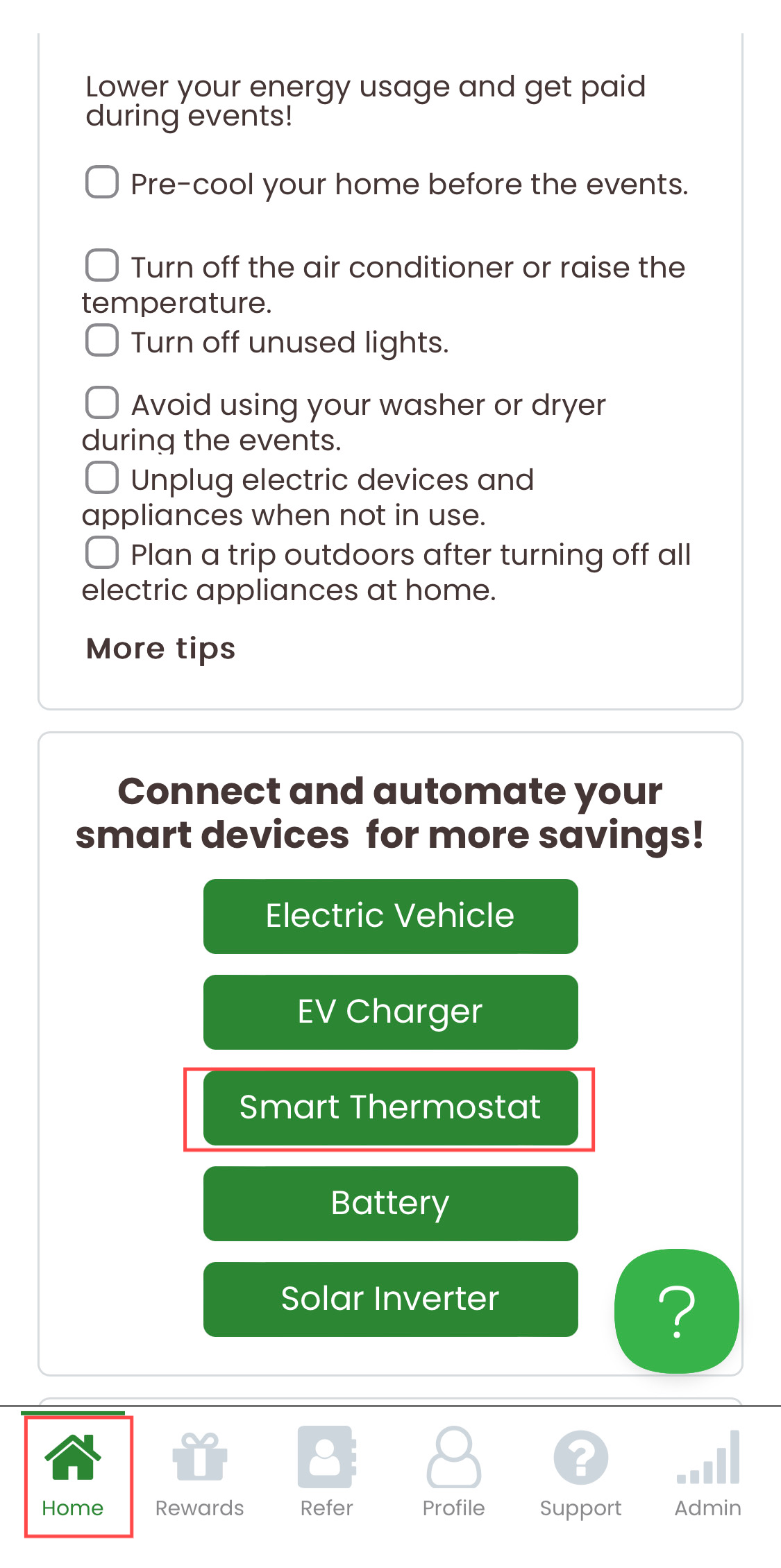Screen dimensions: 781x1568
Task: Connect a Smart Thermostat
Action: pyautogui.click(x=390, y=1107)
